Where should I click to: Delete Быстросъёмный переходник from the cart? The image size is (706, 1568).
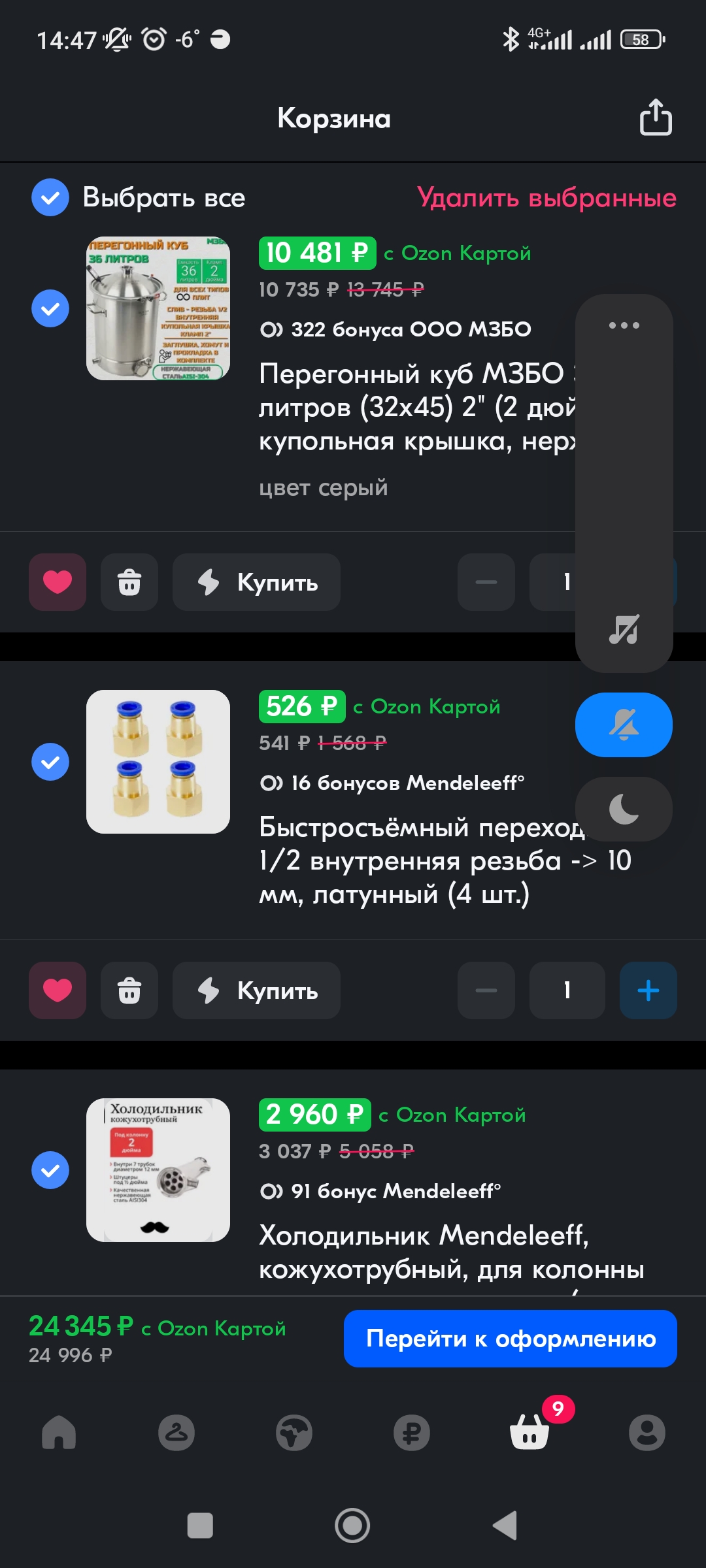point(129,990)
